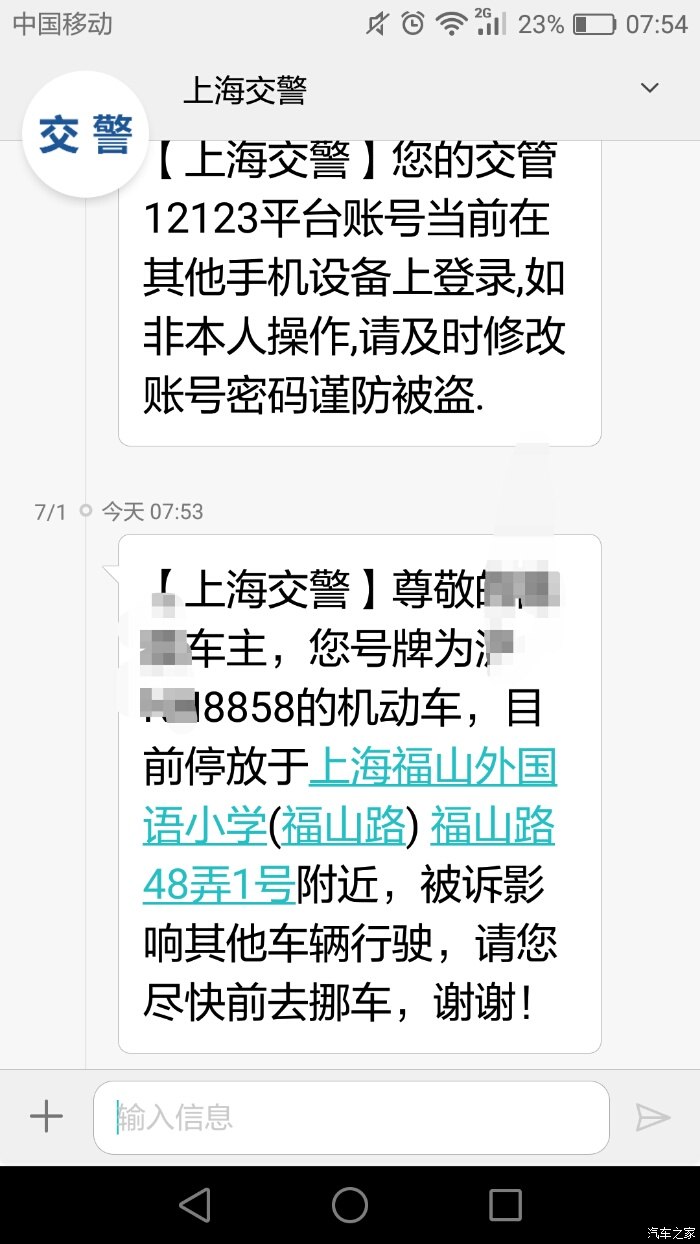Screen dimensions: 700x1244
Task: Open the 48弄1号 address link
Action: click(x=219, y=883)
